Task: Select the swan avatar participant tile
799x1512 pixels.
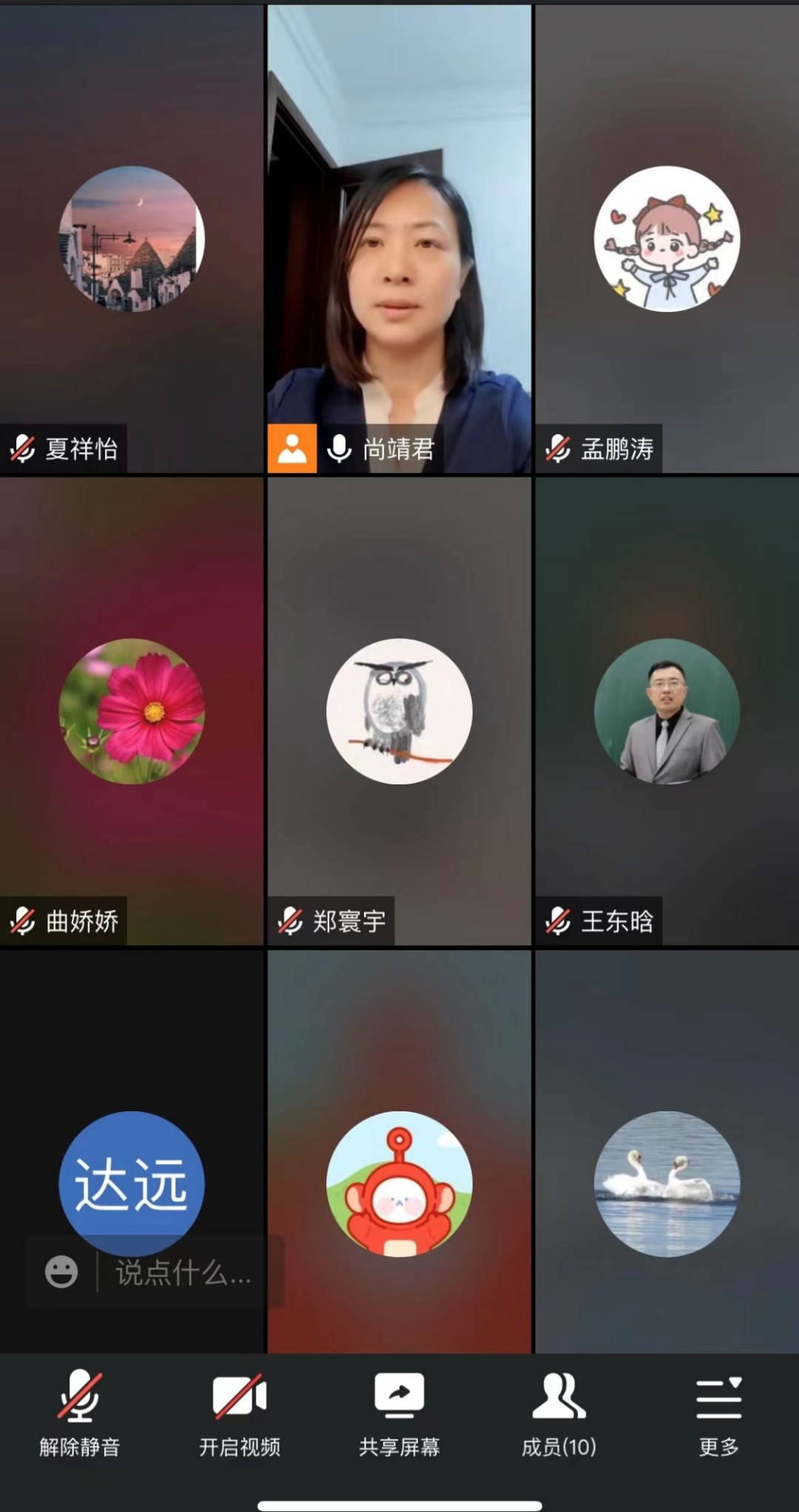Action: [667, 1152]
